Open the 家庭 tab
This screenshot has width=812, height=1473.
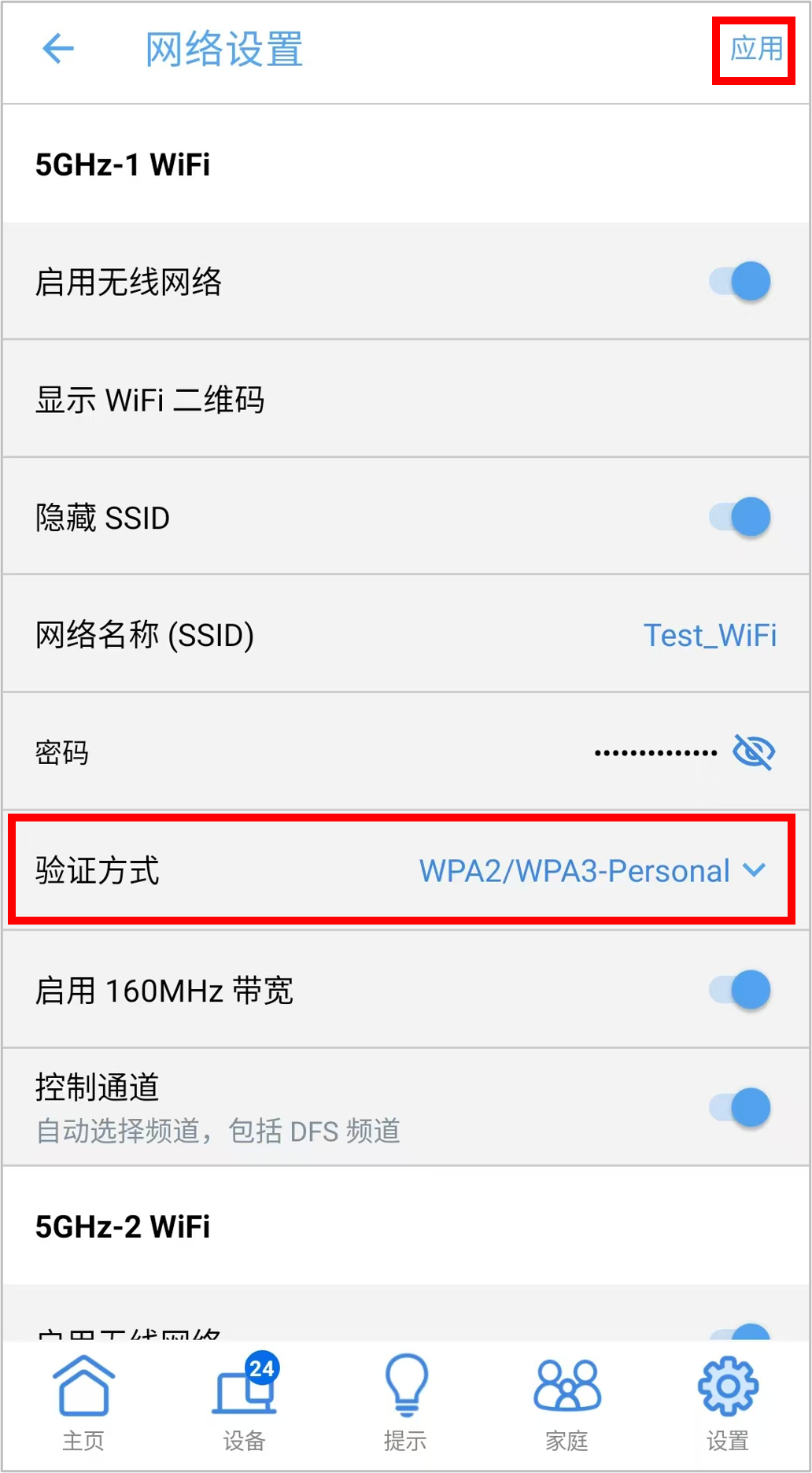(567, 1403)
